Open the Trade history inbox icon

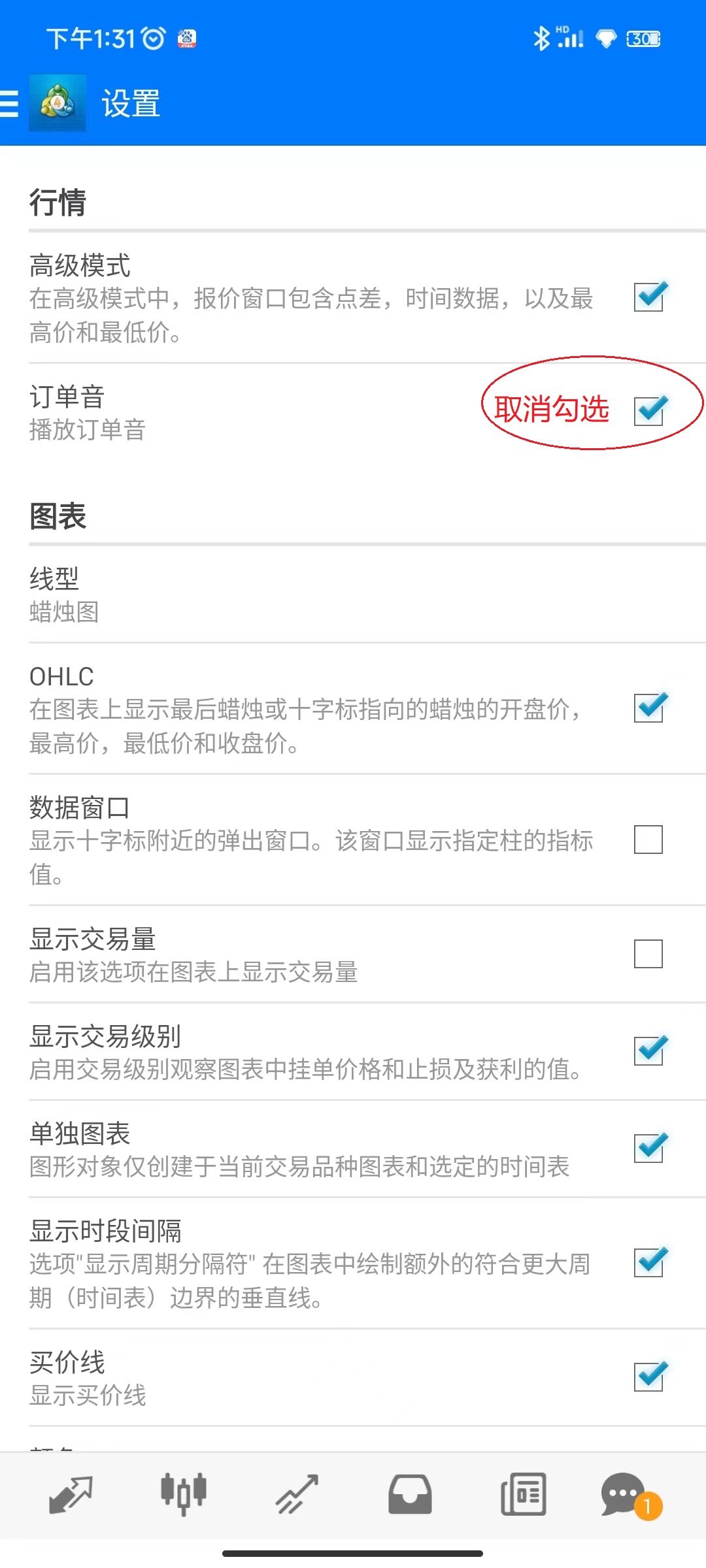(x=410, y=1493)
